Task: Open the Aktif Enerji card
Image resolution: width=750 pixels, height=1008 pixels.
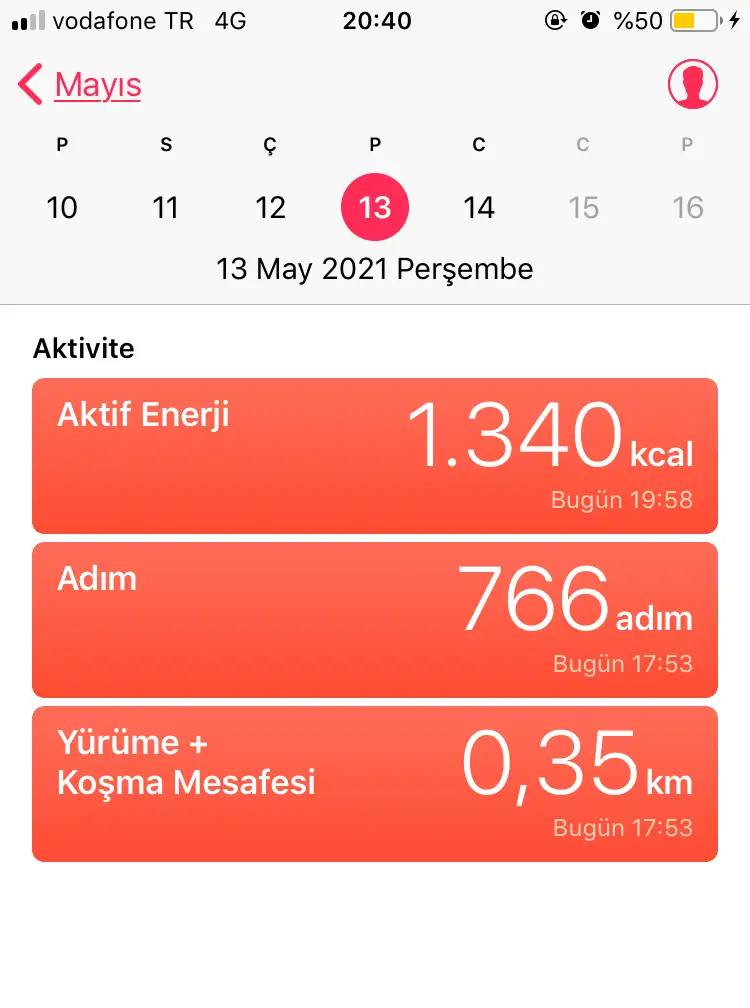Action: pyautogui.click(x=375, y=456)
